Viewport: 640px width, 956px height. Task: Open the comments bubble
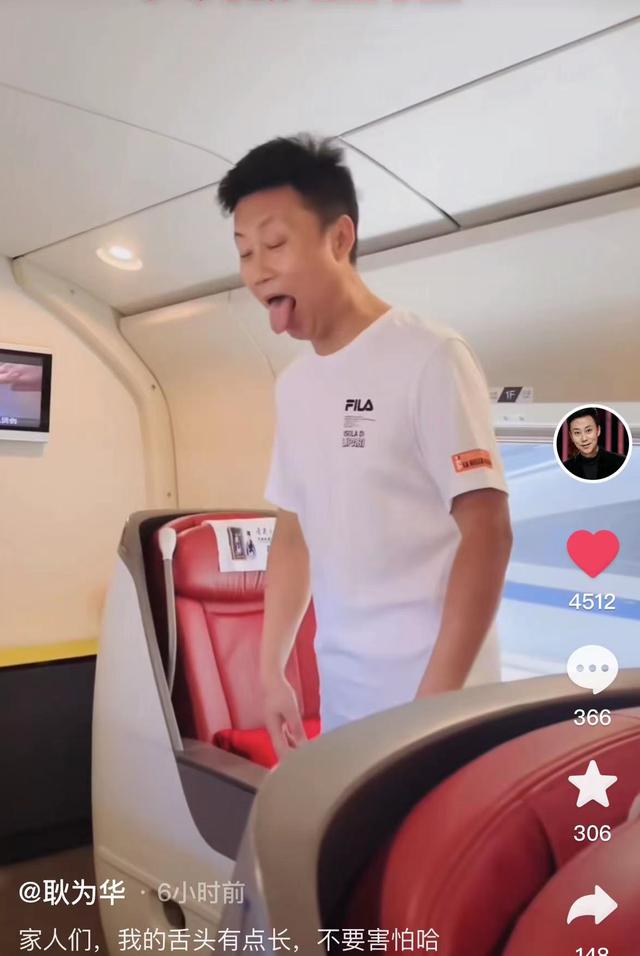click(592, 669)
